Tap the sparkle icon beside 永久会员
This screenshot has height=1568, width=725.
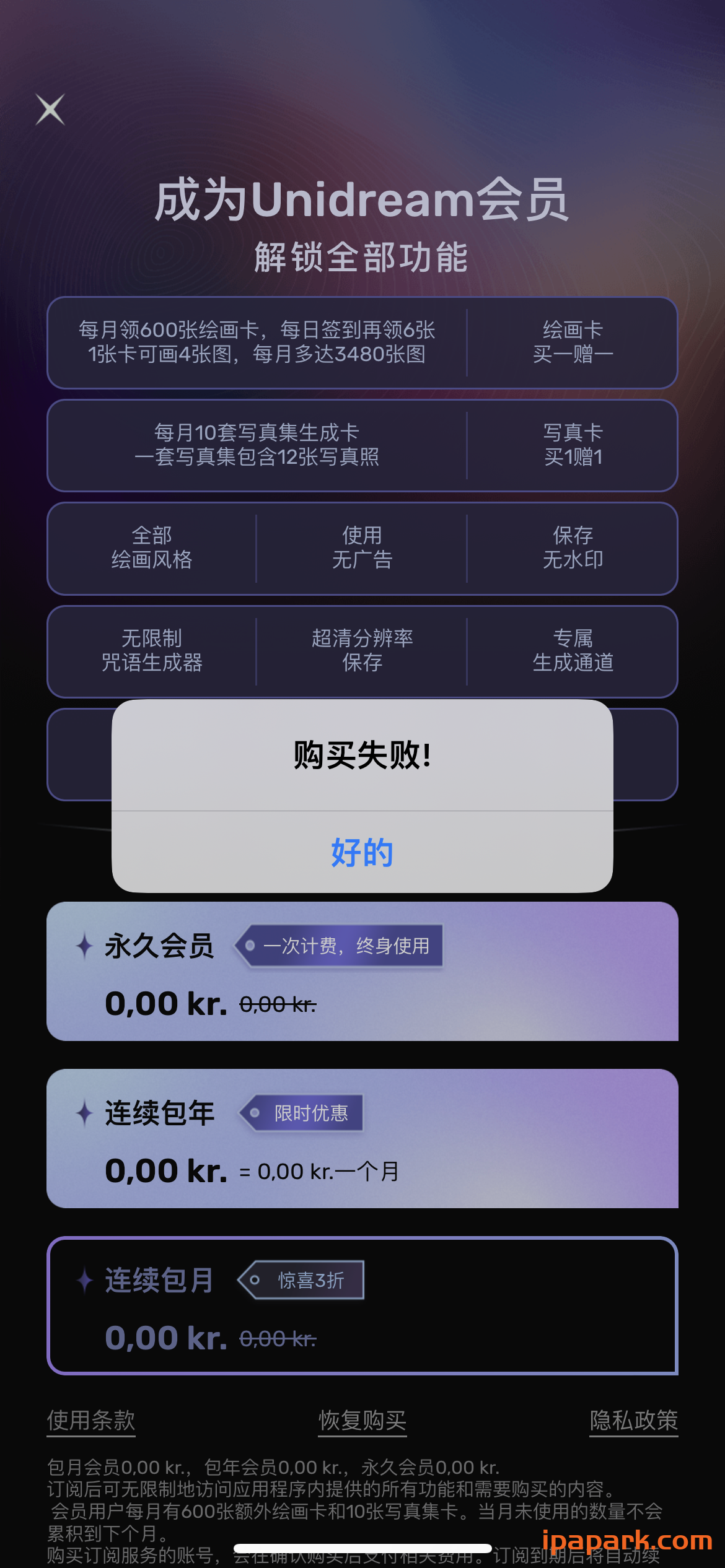(85, 945)
